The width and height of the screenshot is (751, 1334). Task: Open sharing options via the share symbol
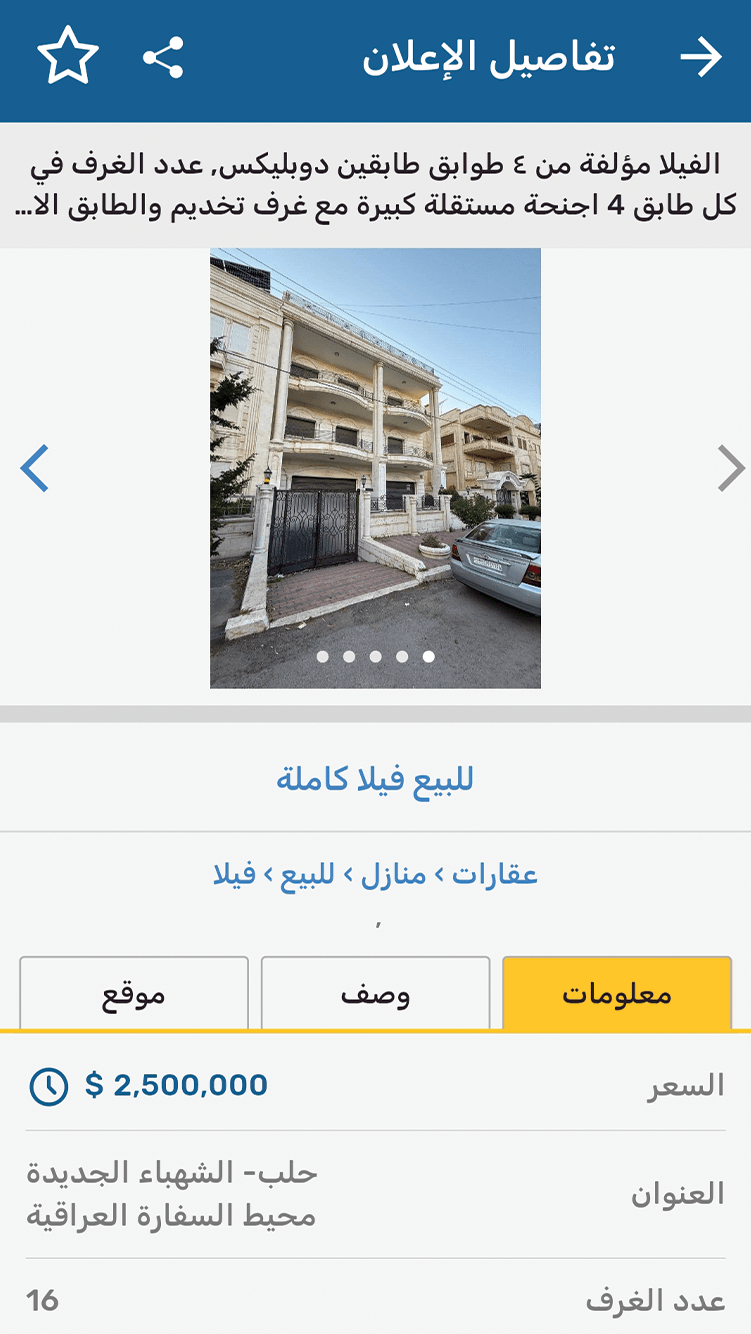166,56
